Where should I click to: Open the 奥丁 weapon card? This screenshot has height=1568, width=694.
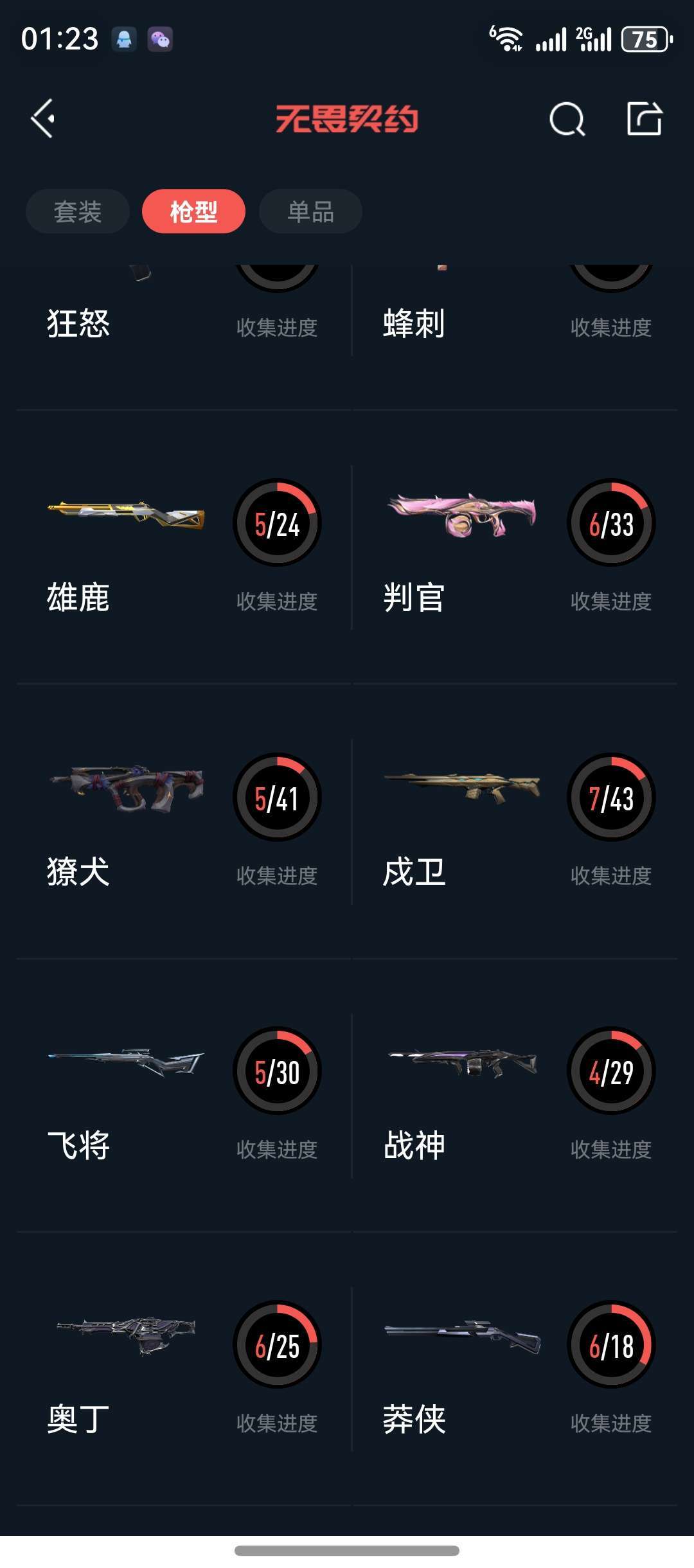pyautogui.click(x=184, y=1369)
